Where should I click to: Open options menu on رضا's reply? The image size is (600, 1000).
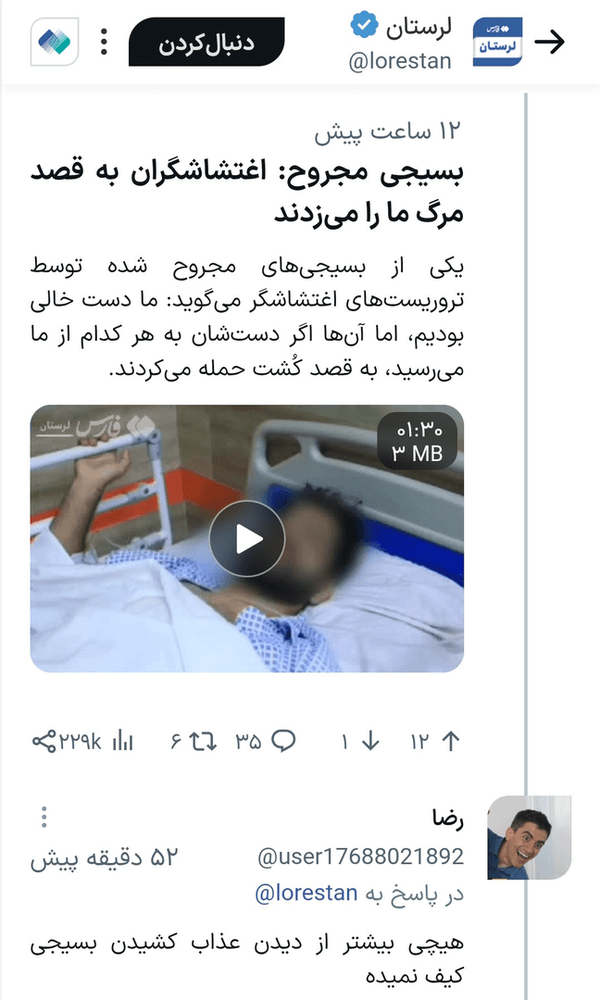[x=43, y=818]
